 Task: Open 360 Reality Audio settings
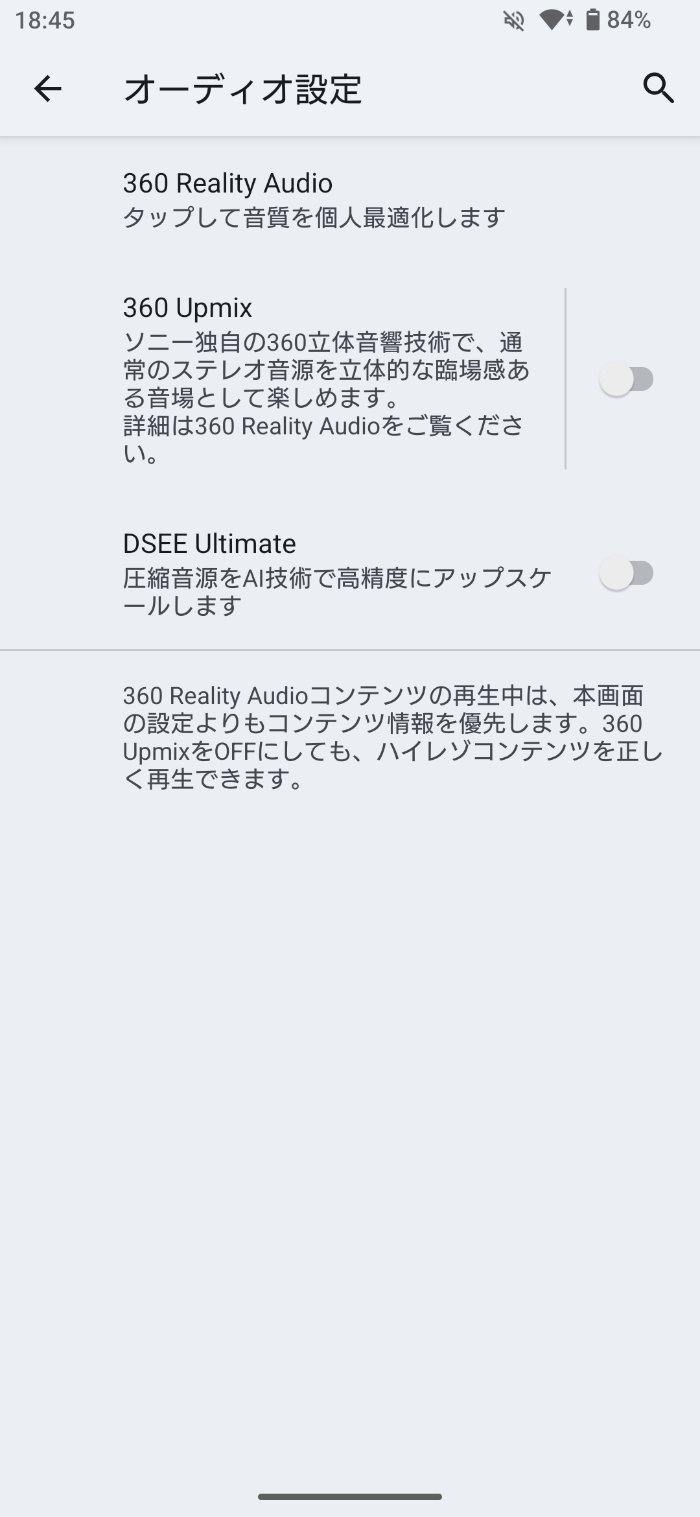[x=313, y=199]
